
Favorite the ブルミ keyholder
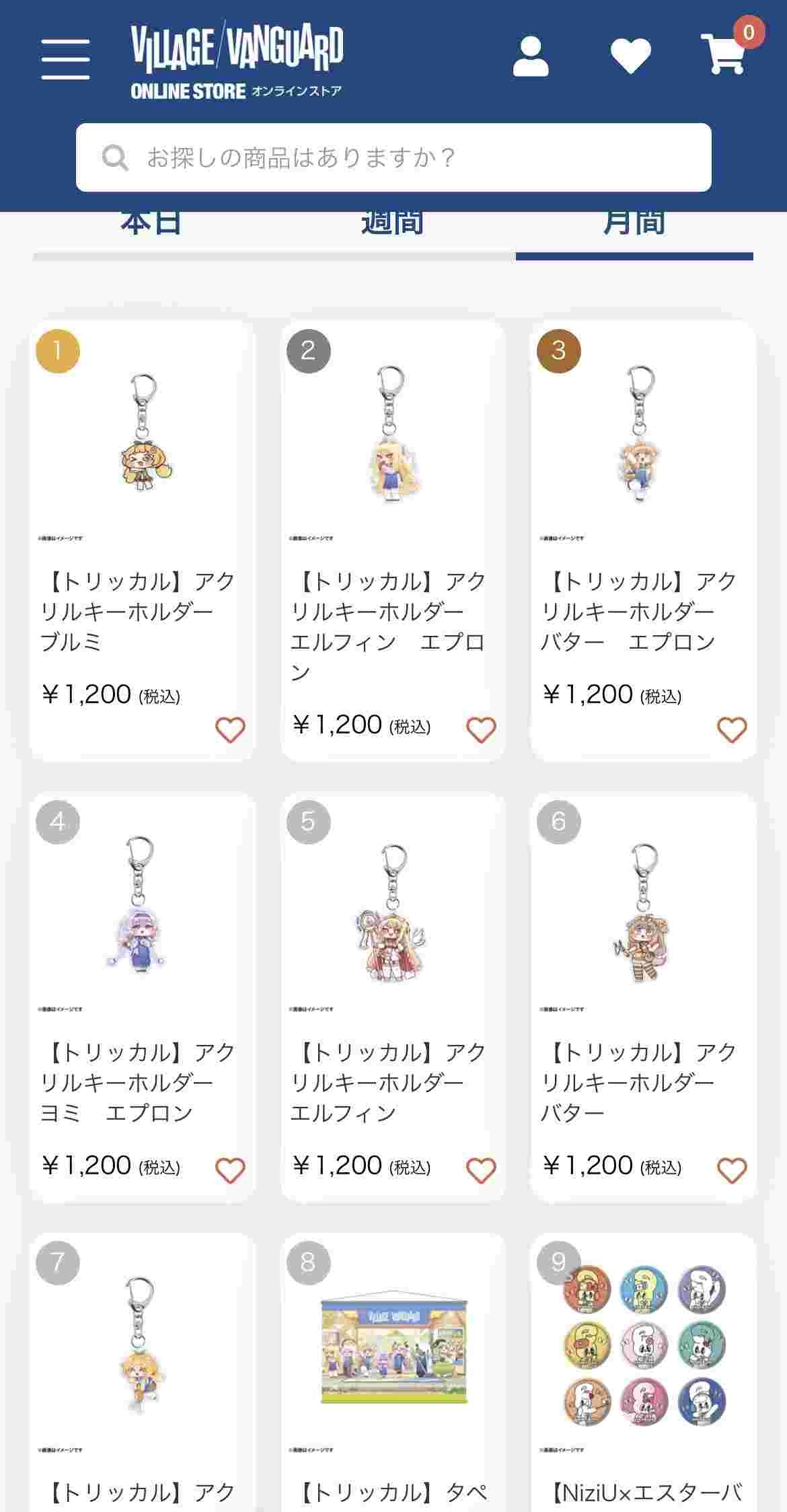[x=230, y=729]
